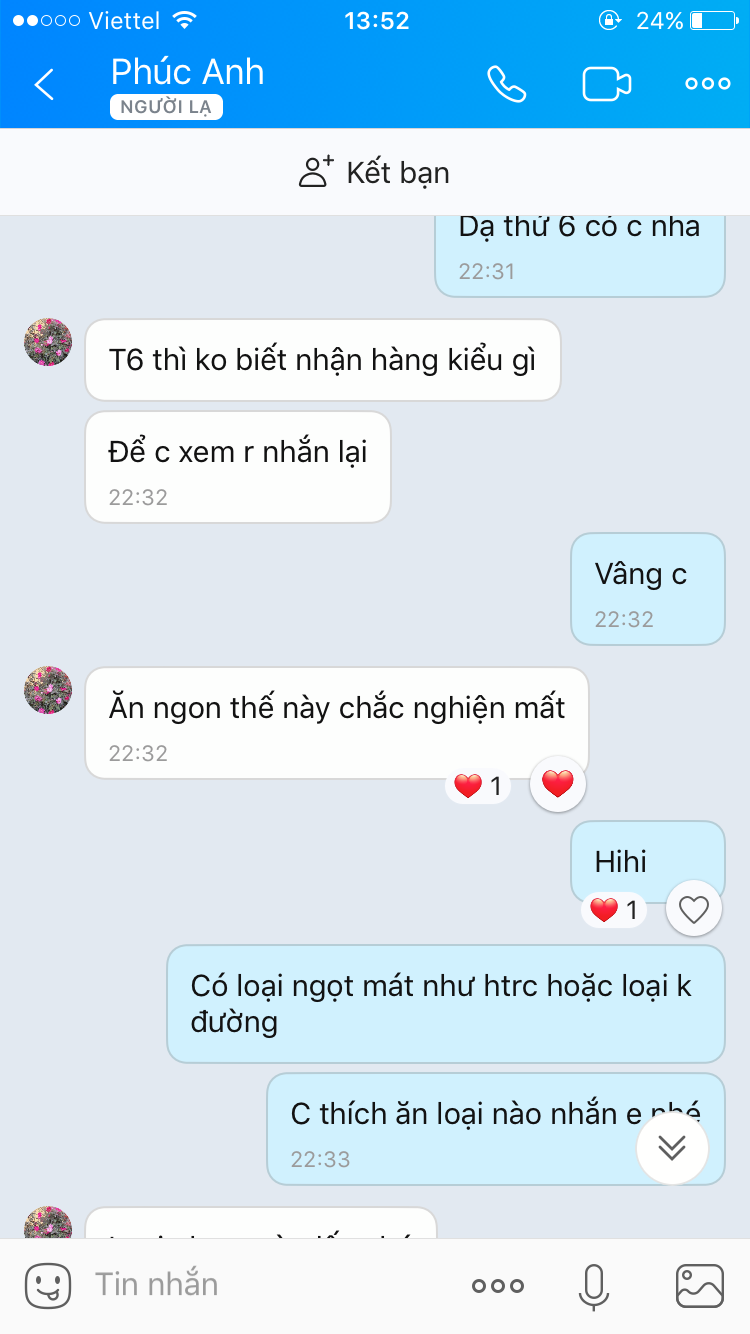Jump to the latest messages
Viewport: 750px width, 1334px height.
click(672, 1146)
